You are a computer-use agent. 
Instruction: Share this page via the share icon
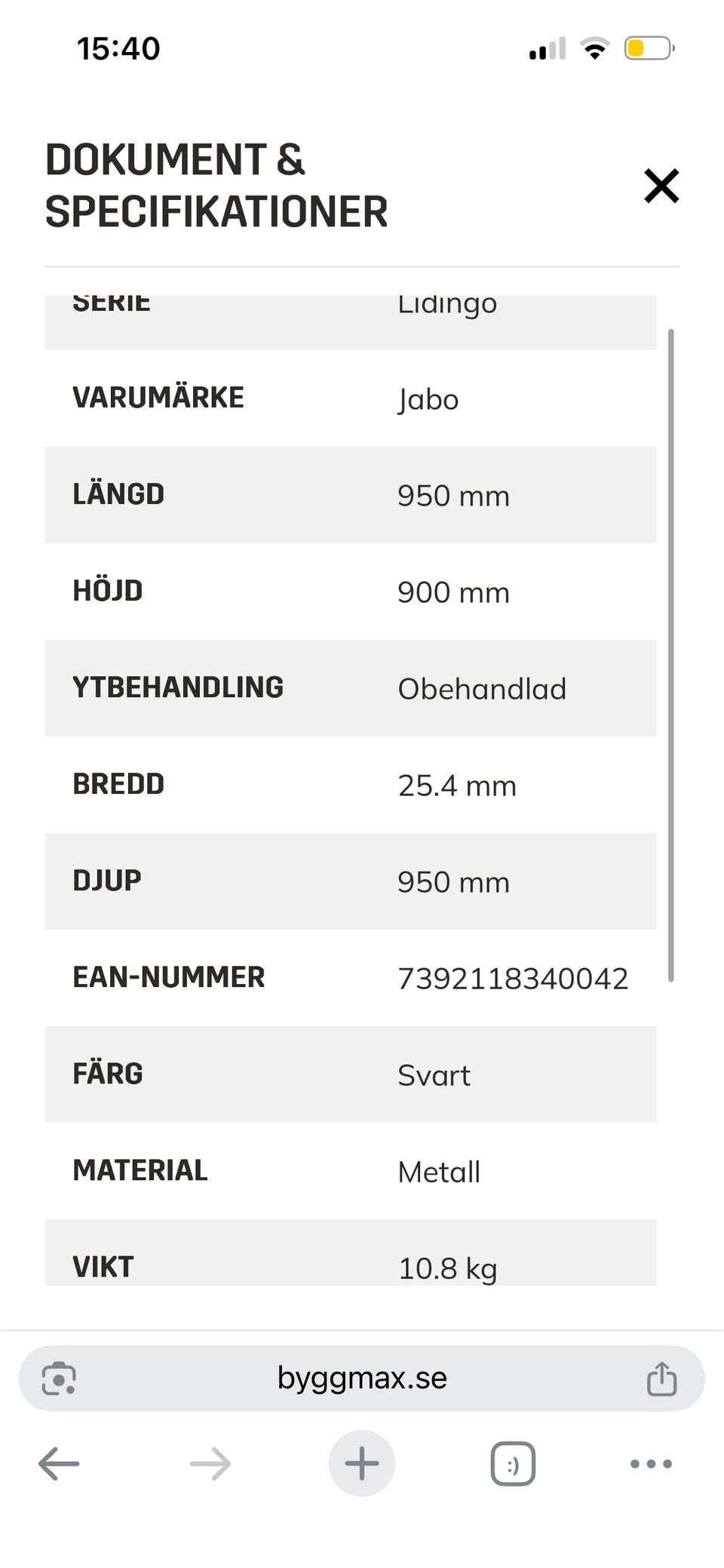661,1379
